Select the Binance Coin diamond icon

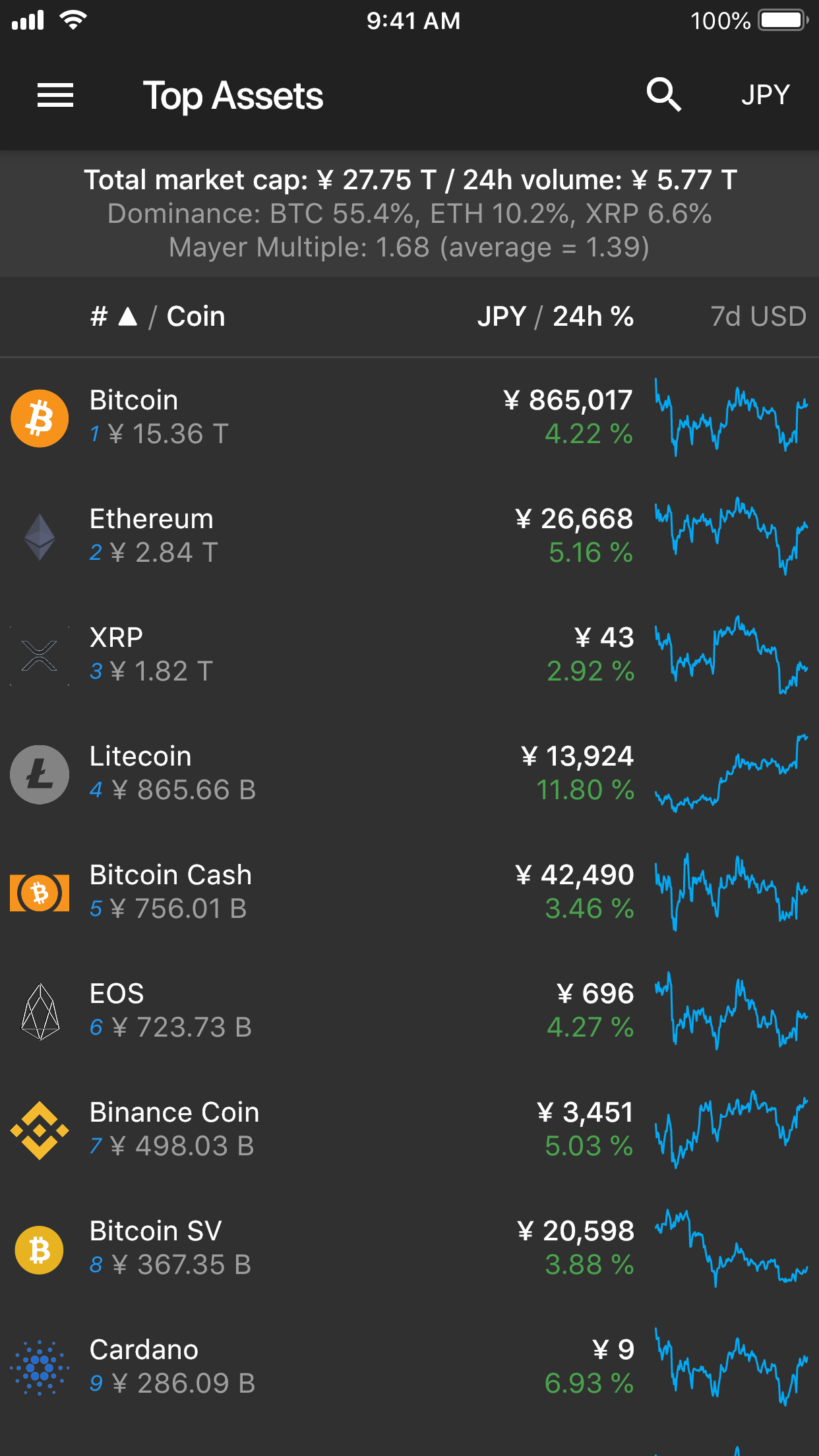pos(39,1130)
